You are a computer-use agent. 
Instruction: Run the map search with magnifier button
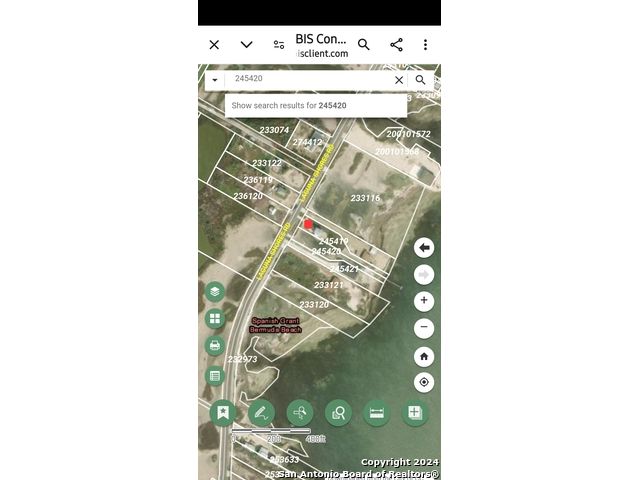421,80
